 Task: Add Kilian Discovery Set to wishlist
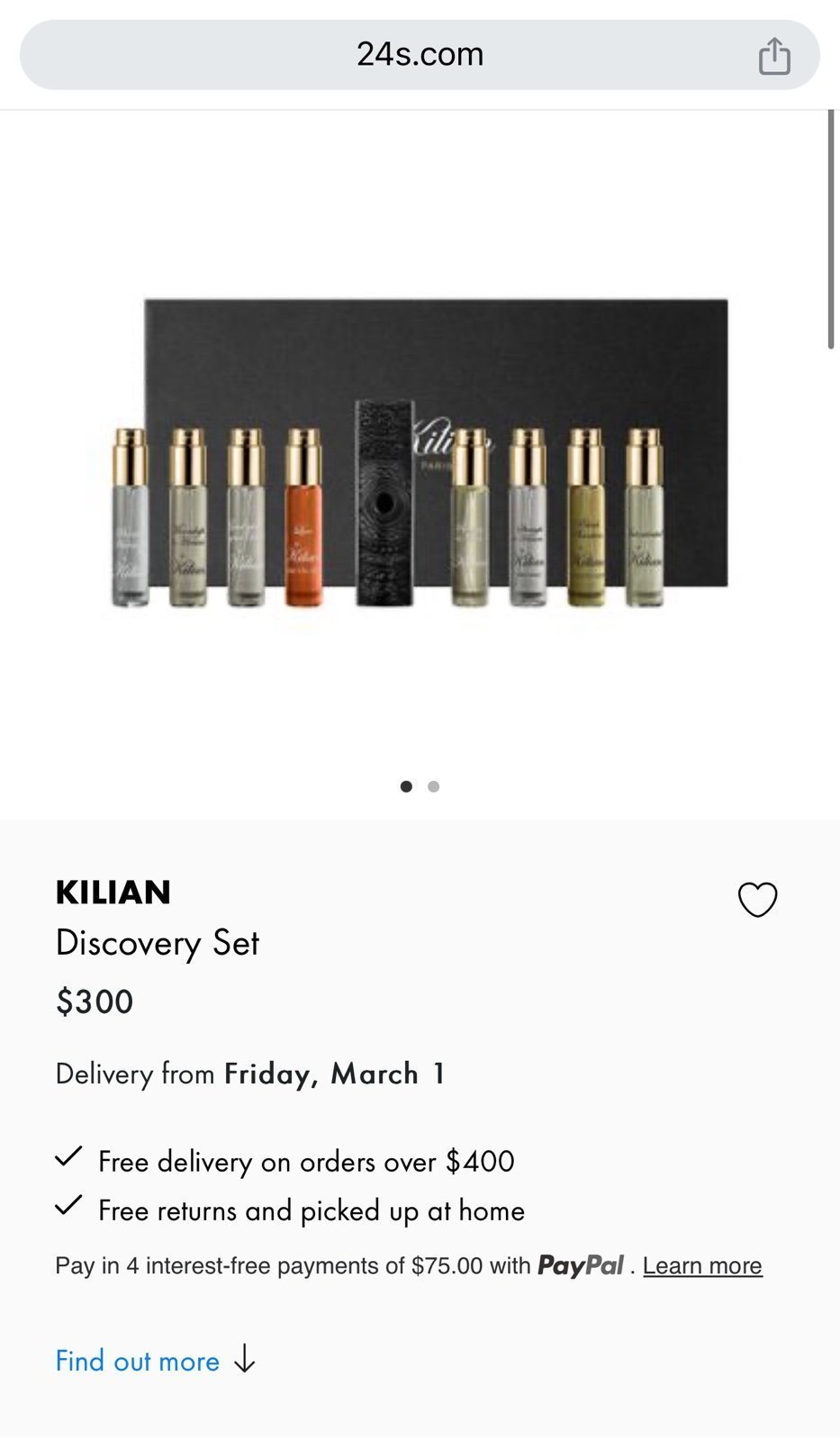(757, 899)
